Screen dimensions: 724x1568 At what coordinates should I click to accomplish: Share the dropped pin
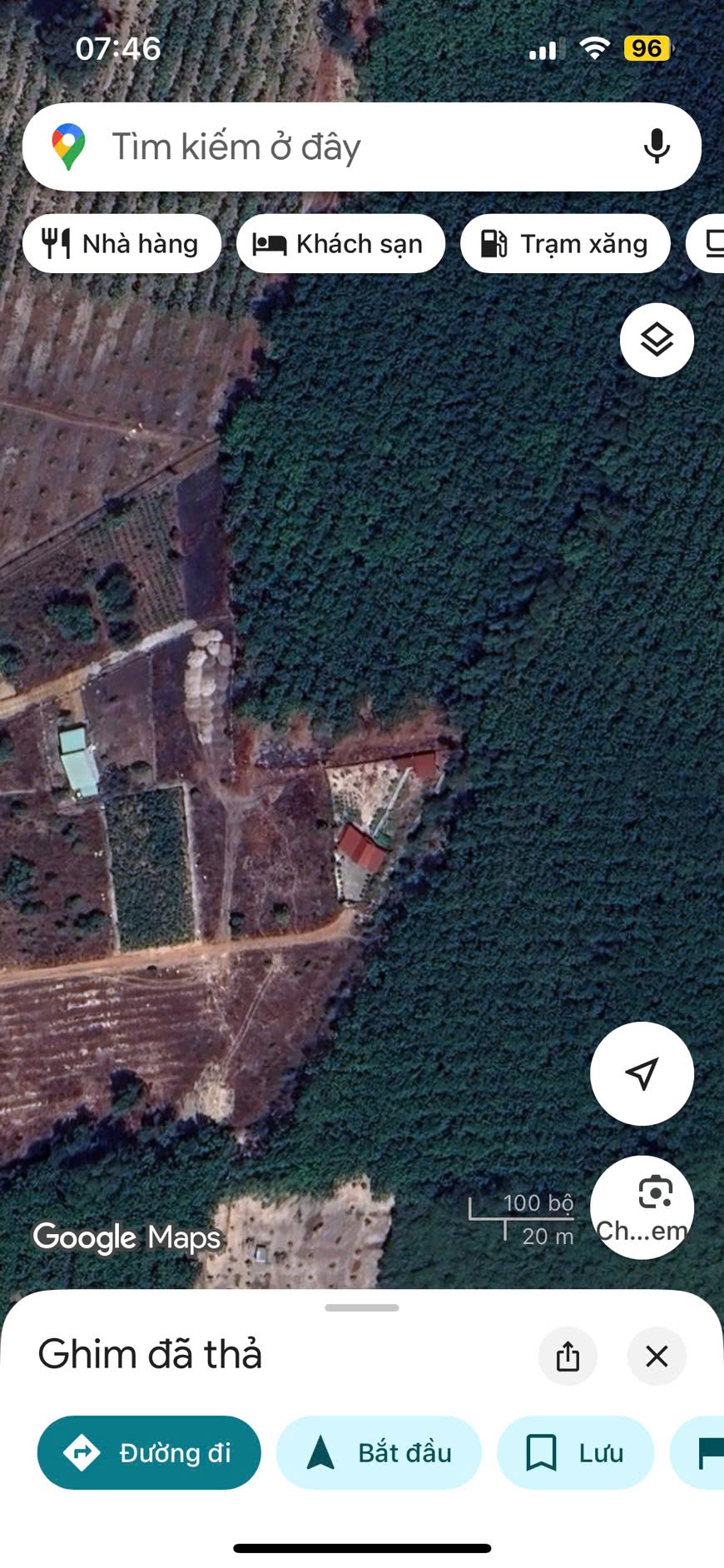coord(568,1356)
